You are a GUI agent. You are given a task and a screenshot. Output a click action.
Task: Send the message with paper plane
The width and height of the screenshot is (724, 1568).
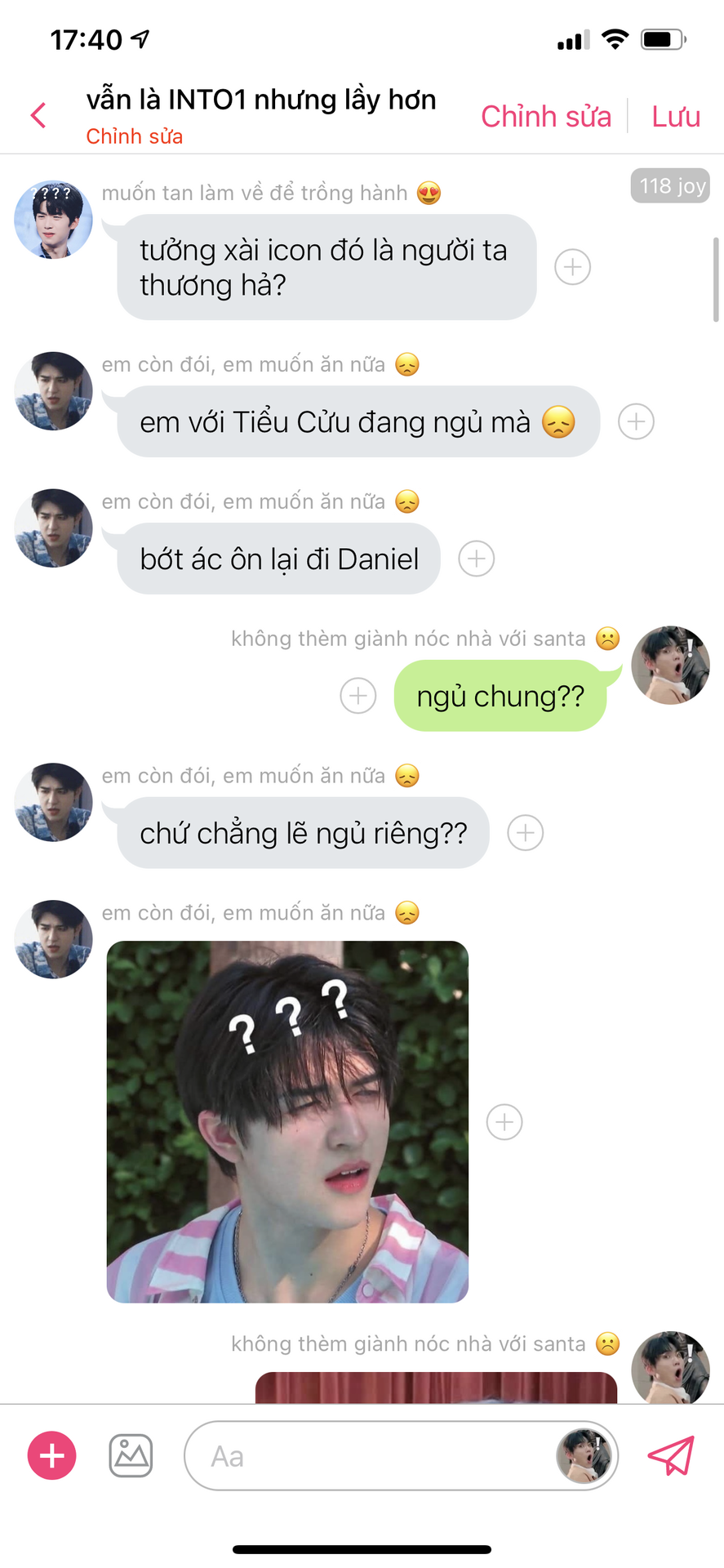point(670,1455)
